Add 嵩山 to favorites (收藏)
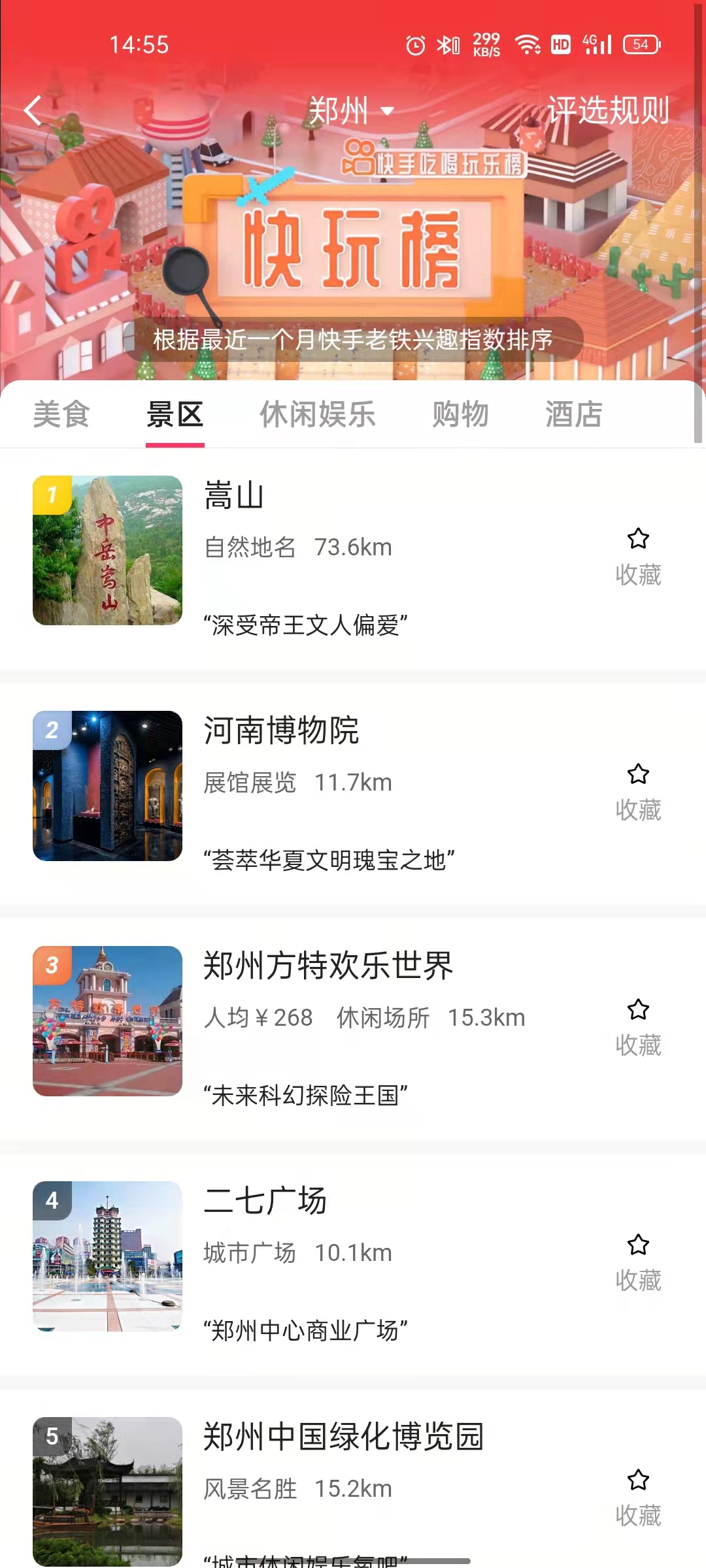The width and height of the screenshot is (706, 1568). (638, 557)
